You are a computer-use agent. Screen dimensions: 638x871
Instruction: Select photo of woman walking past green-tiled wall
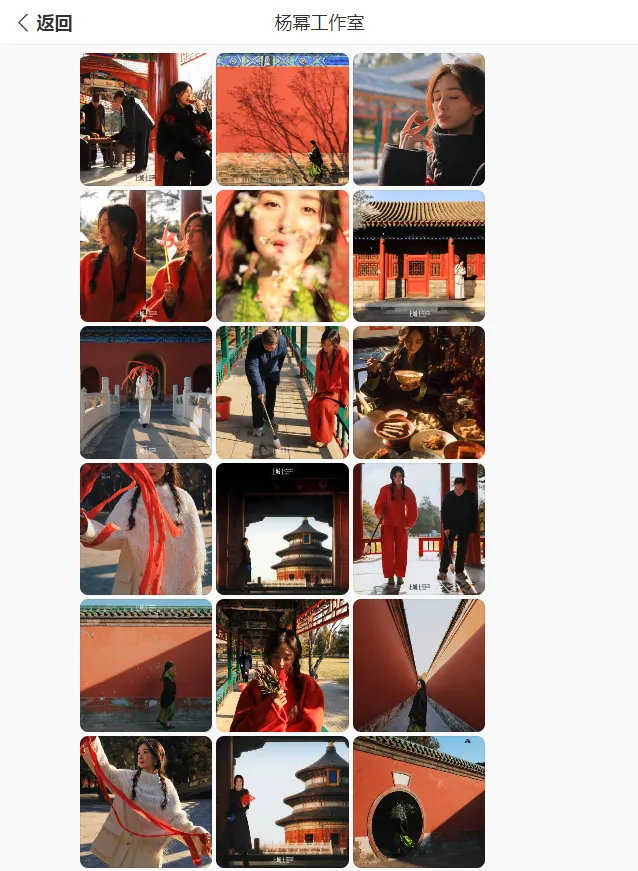click(146, 665)
